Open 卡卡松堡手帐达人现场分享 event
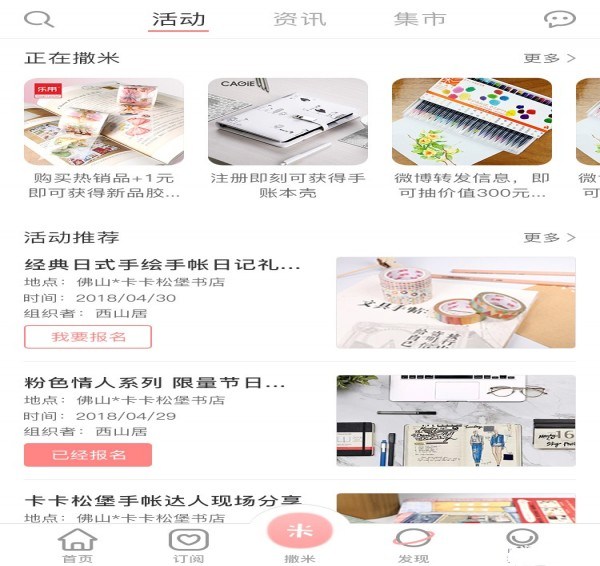Viewport: 600px width, 566px height. [x=163, y=500]
